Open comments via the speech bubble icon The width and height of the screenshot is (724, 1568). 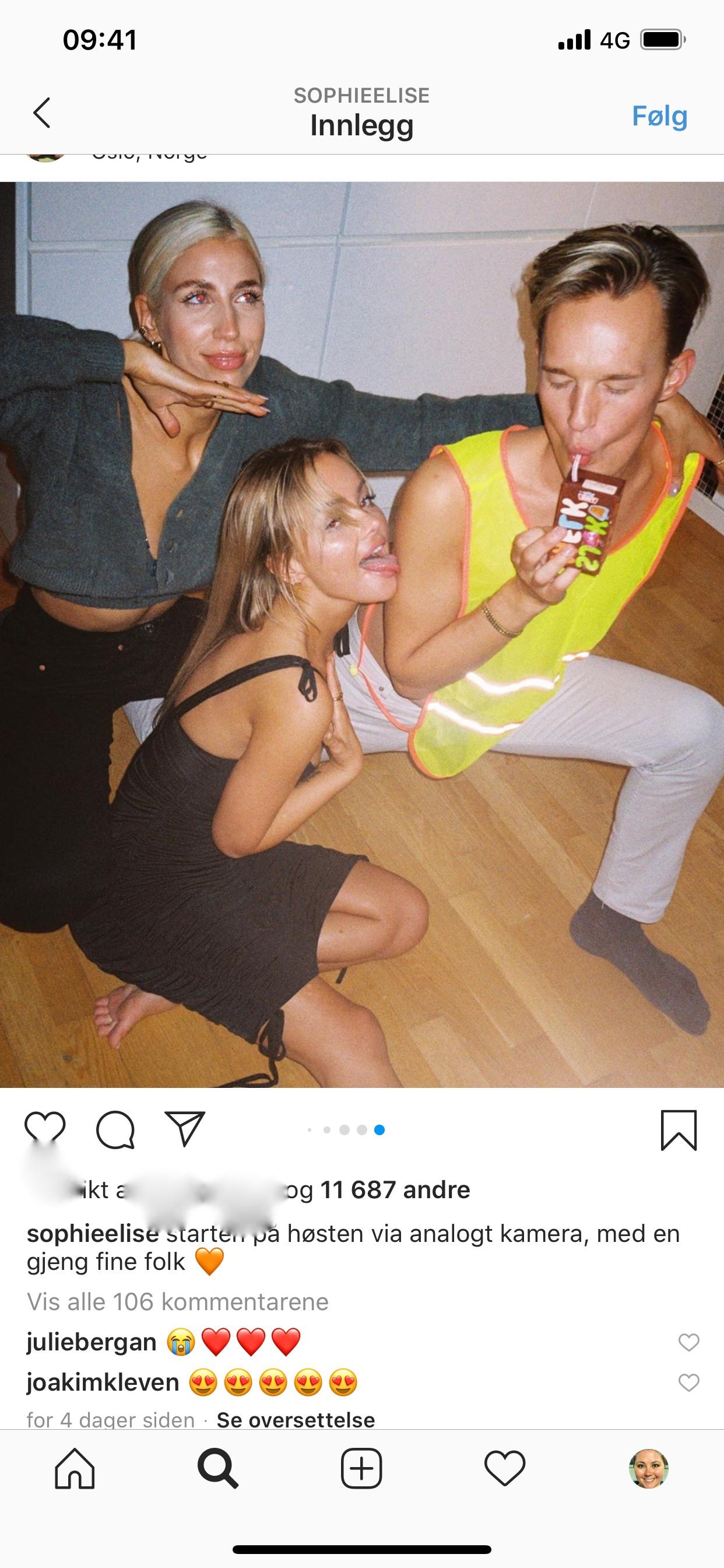tap(115, 1130)
